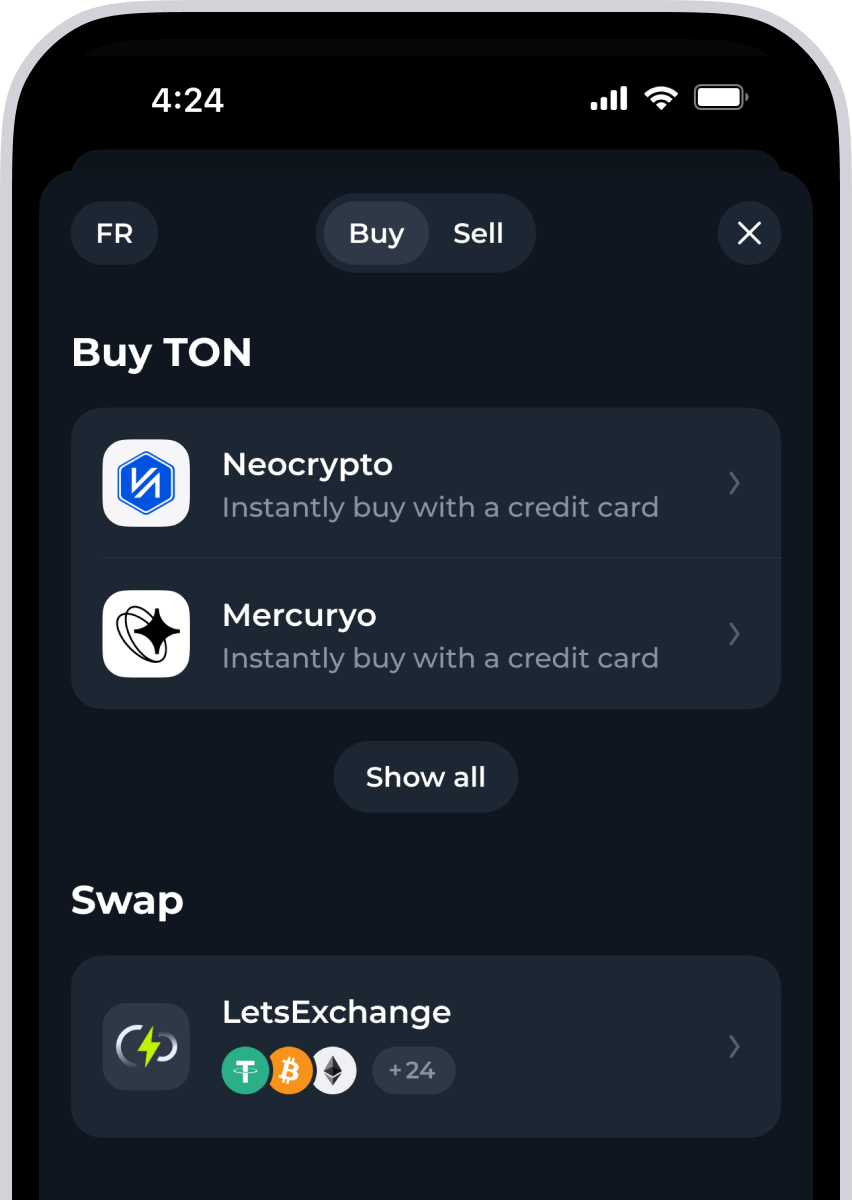The image size is (852, 1200).
Task: Switch to the Sell tab
Action: (x=478, y=234)
